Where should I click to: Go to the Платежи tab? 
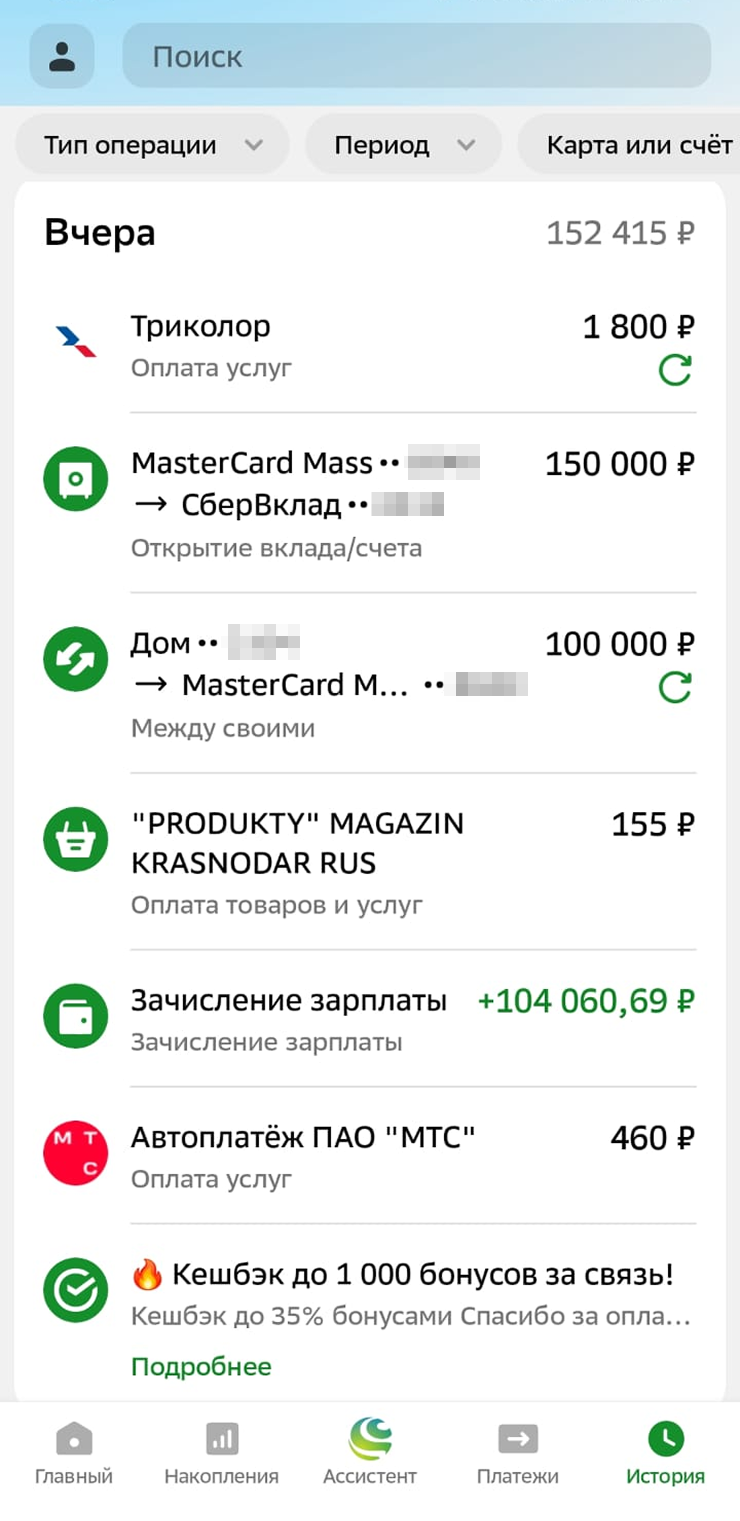coord(518,1454)
